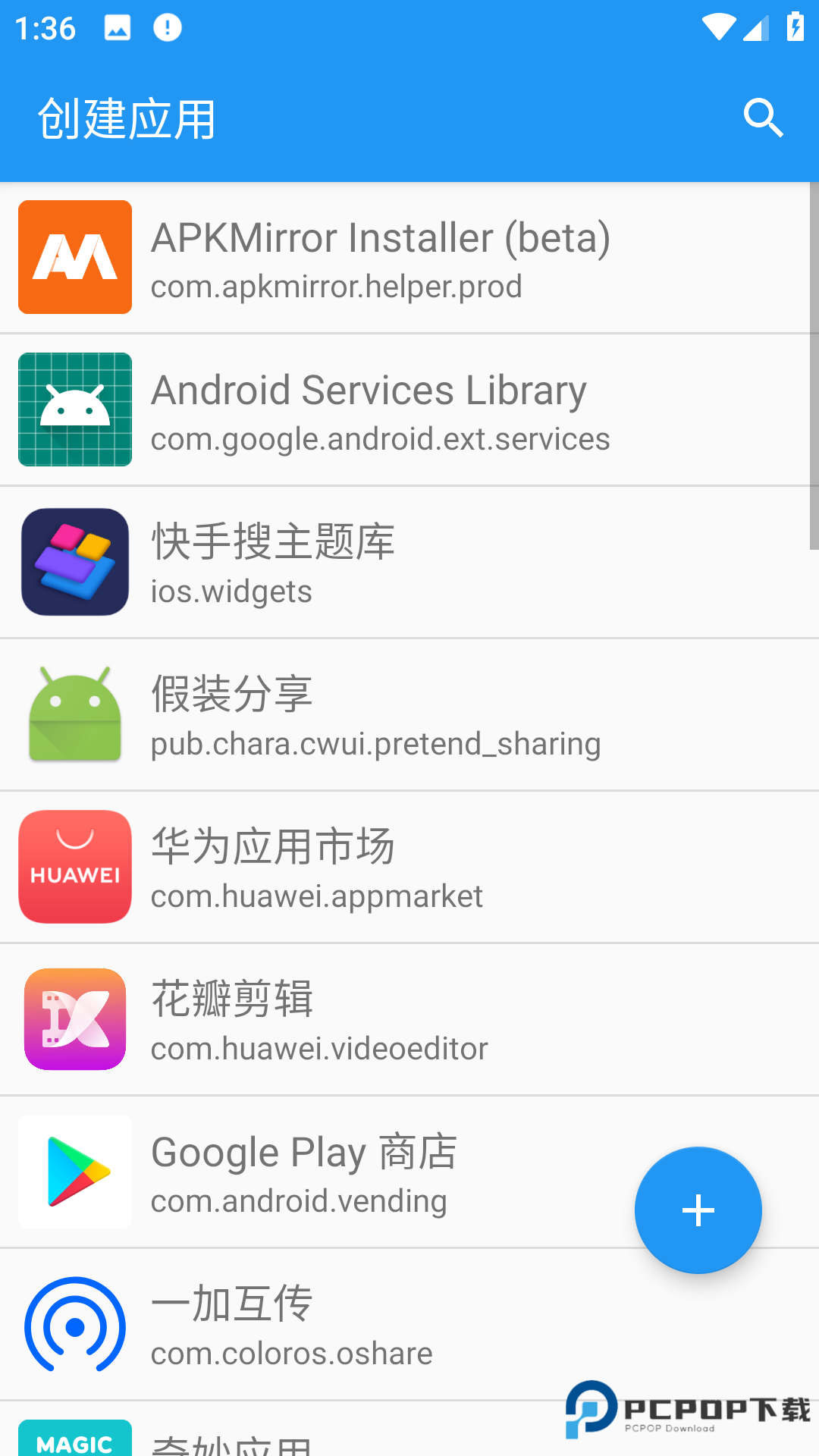
Task: Tap the floating plus button
Action: point(698,1210)
